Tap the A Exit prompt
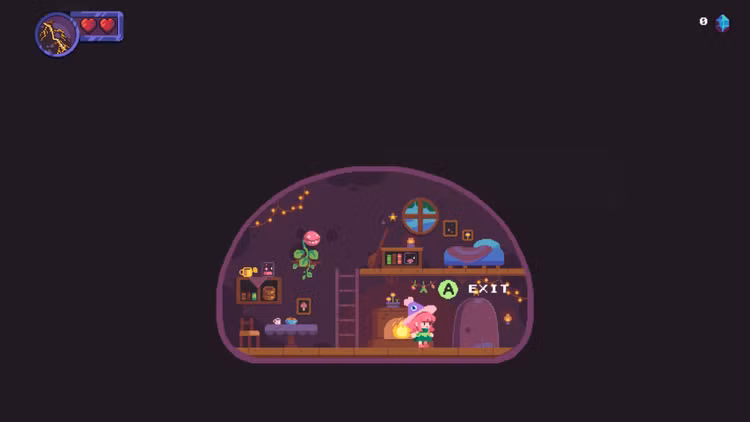This screenshot has height=422, width=750. coord(474,289)
